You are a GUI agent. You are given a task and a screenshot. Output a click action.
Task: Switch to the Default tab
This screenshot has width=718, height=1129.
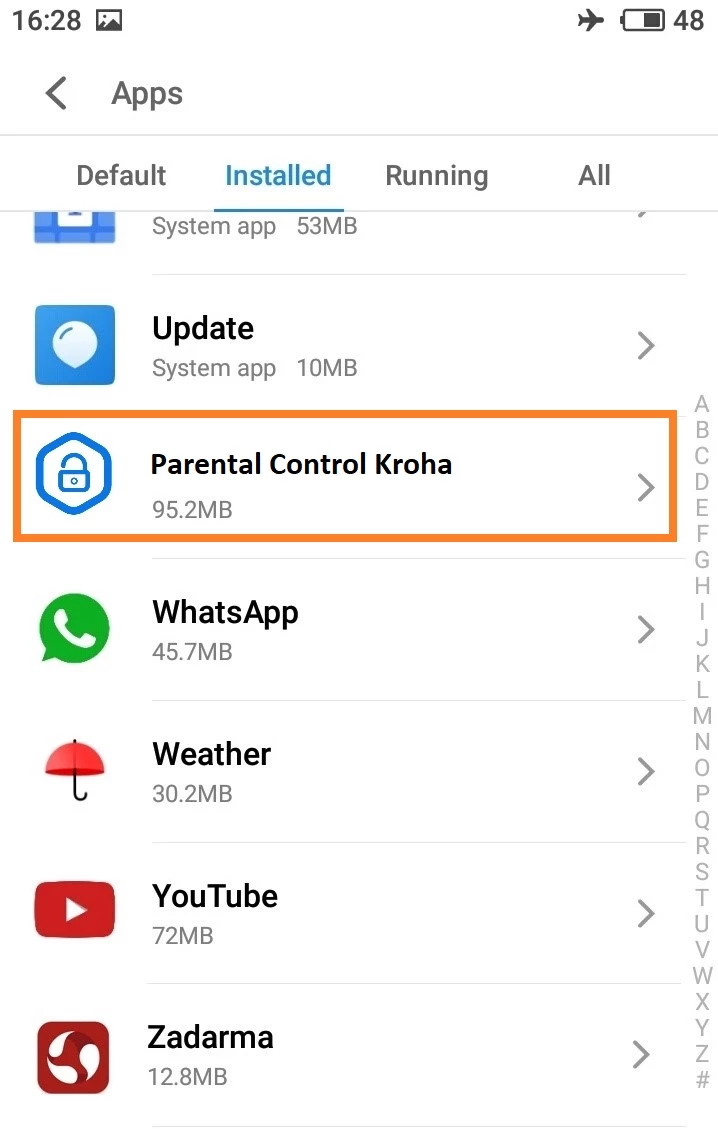pyautogui.click(x=121, y=176)
